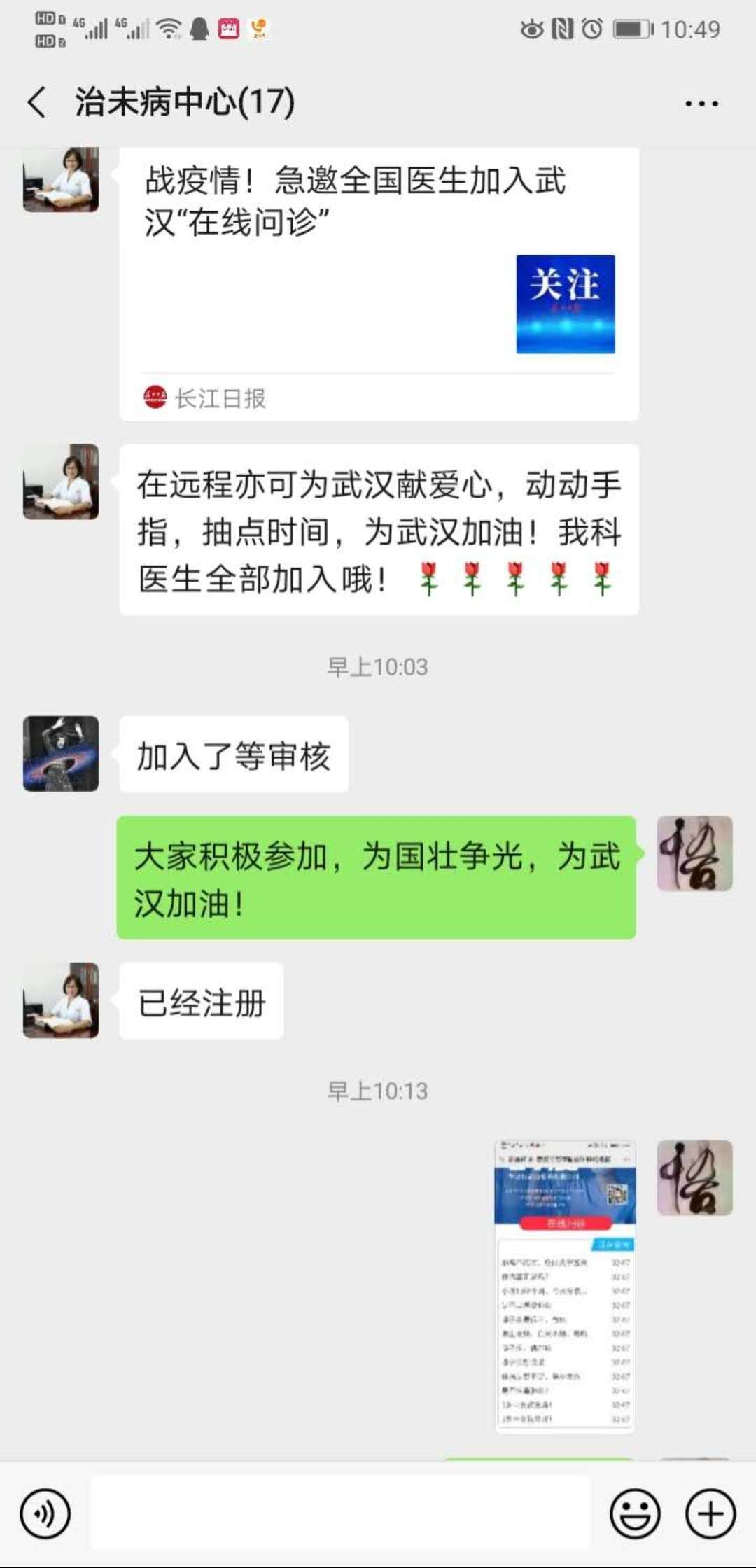The image size is (756, 1568).
Task: Switch to voice message input
Action: coord(45,1514)
